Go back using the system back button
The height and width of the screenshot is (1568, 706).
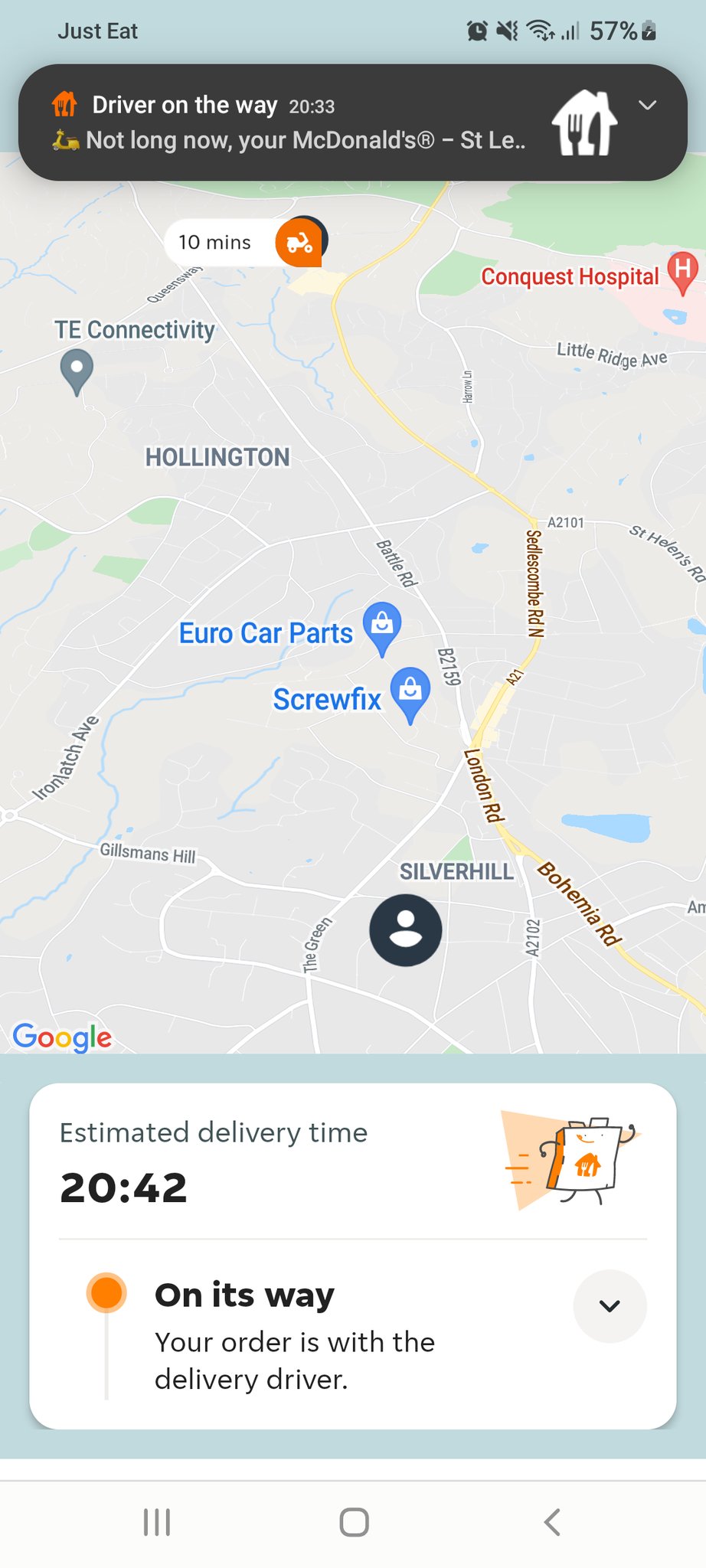pos(551,1522)
